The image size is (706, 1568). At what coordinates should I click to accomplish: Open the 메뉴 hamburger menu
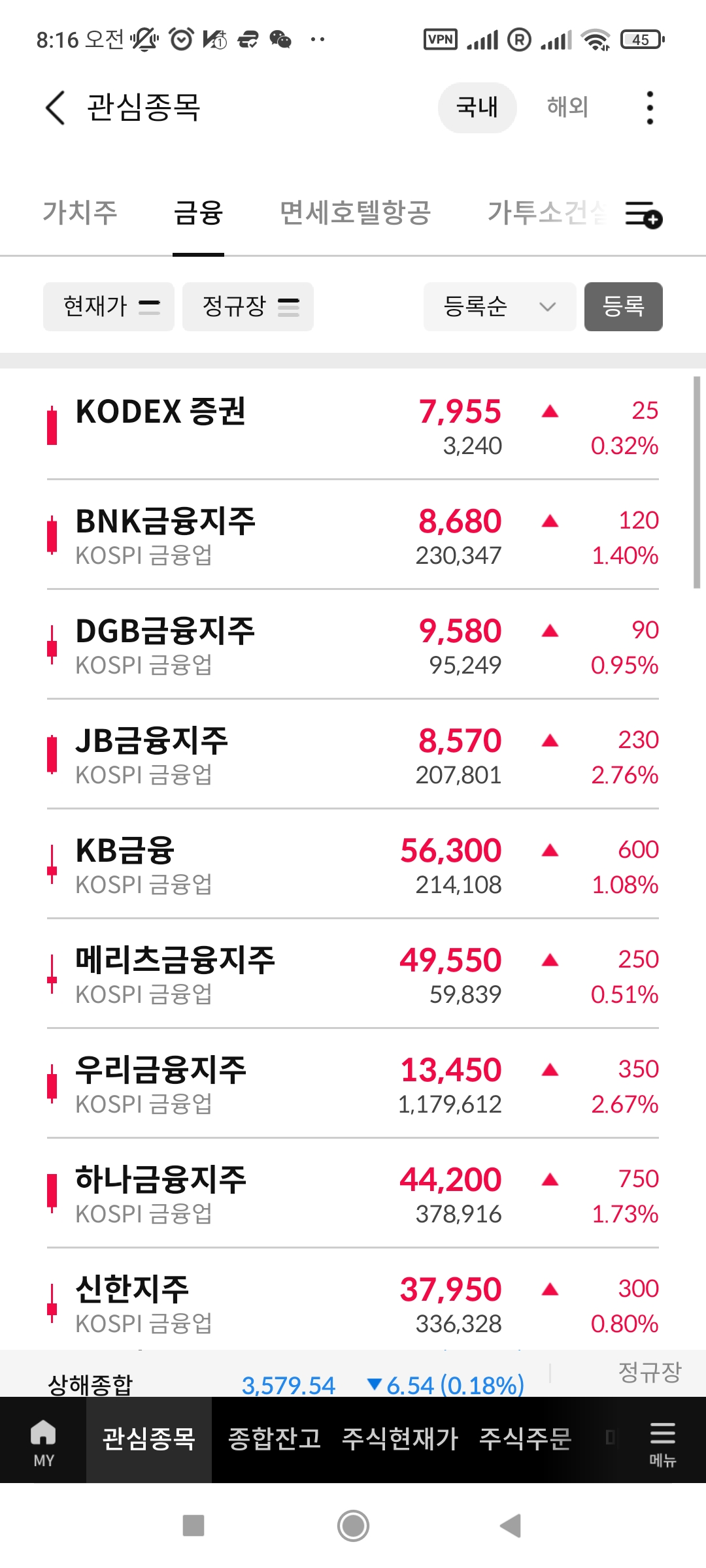pyautogui.click(x=662, y=1441)
